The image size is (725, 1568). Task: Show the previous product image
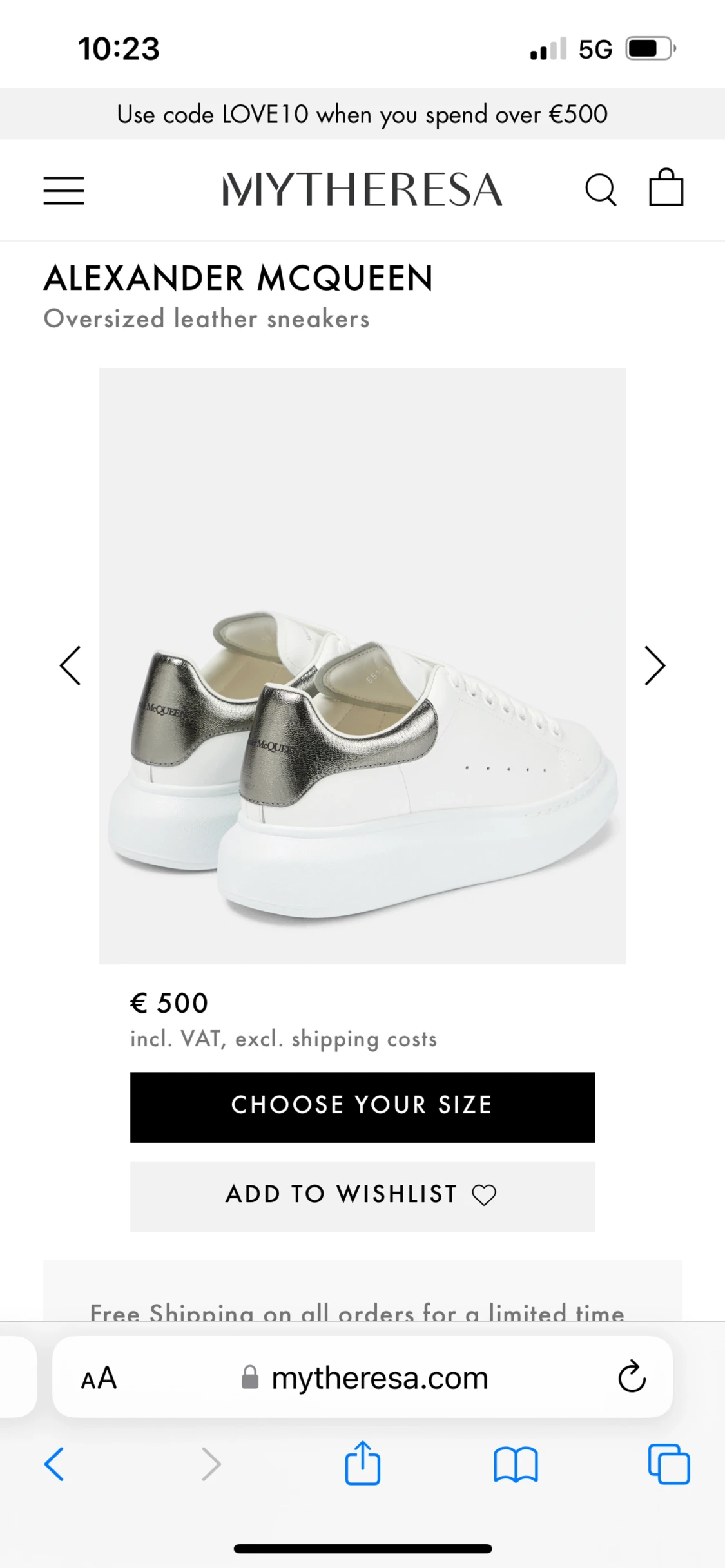click(x=70, y=665)
